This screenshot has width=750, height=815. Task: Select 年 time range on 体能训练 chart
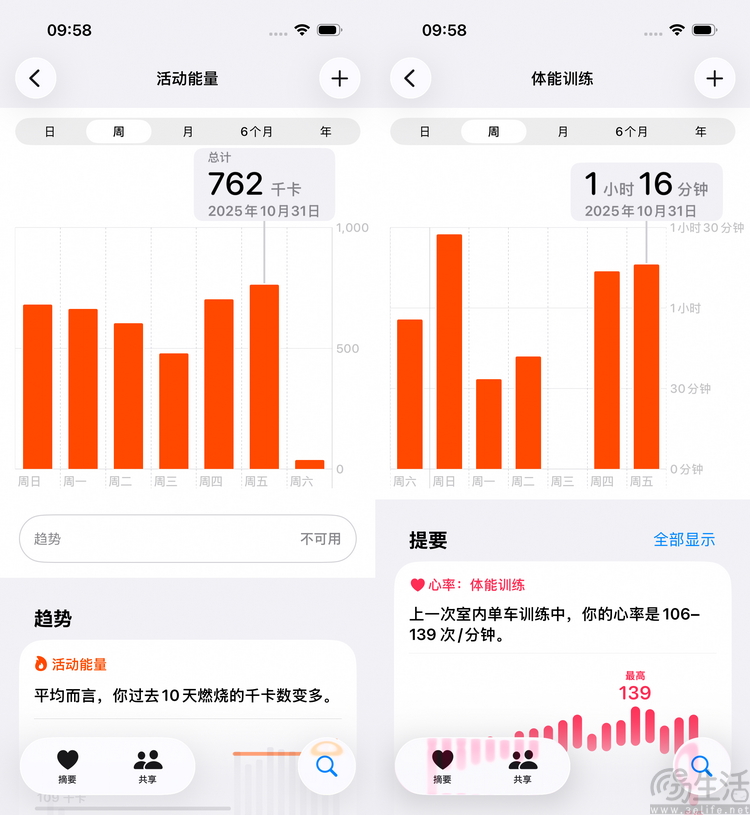(700, 131)
